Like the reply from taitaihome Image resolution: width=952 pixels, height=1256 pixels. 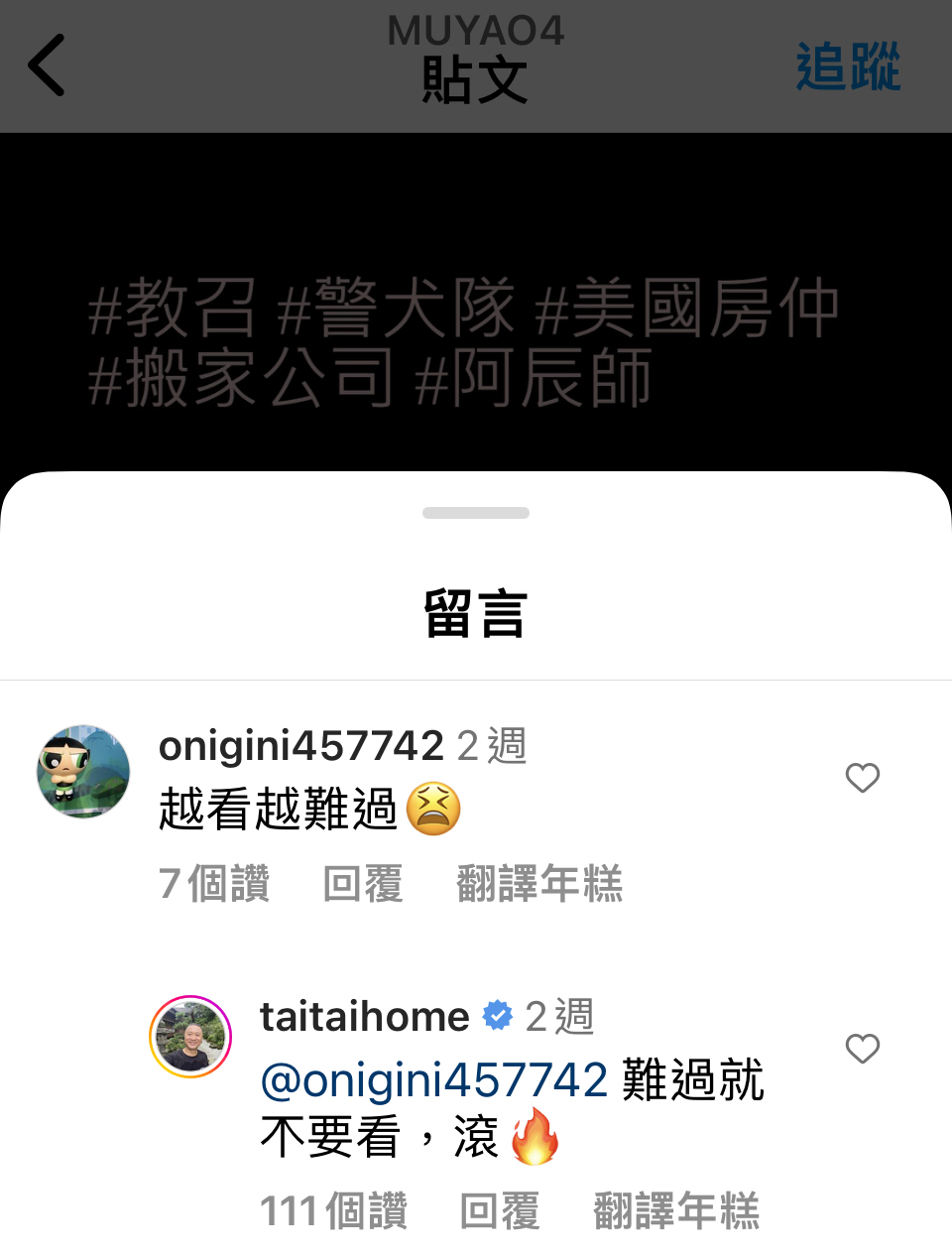click(862, 1049)
